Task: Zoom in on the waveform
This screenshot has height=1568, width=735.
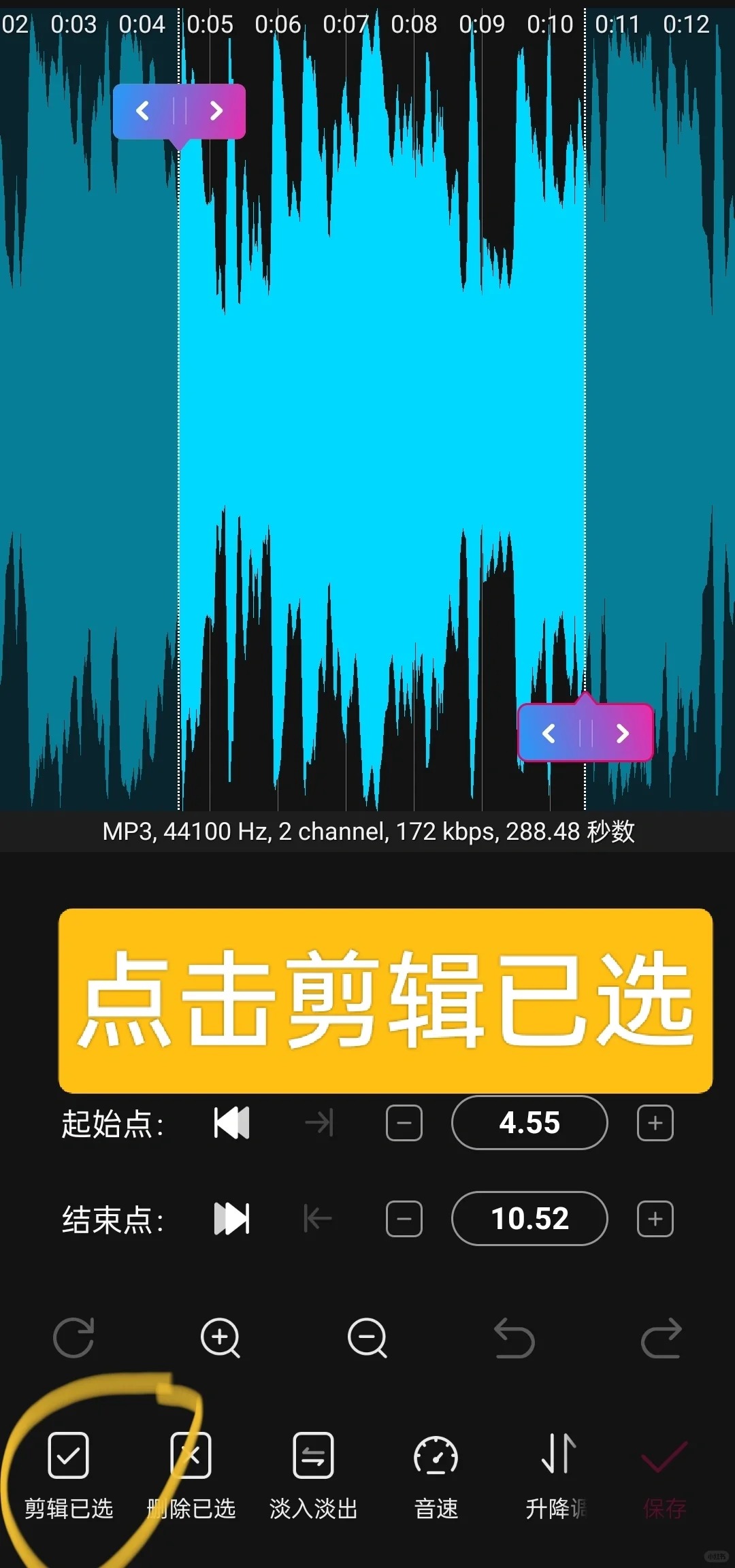Action: click(220, 1337)
